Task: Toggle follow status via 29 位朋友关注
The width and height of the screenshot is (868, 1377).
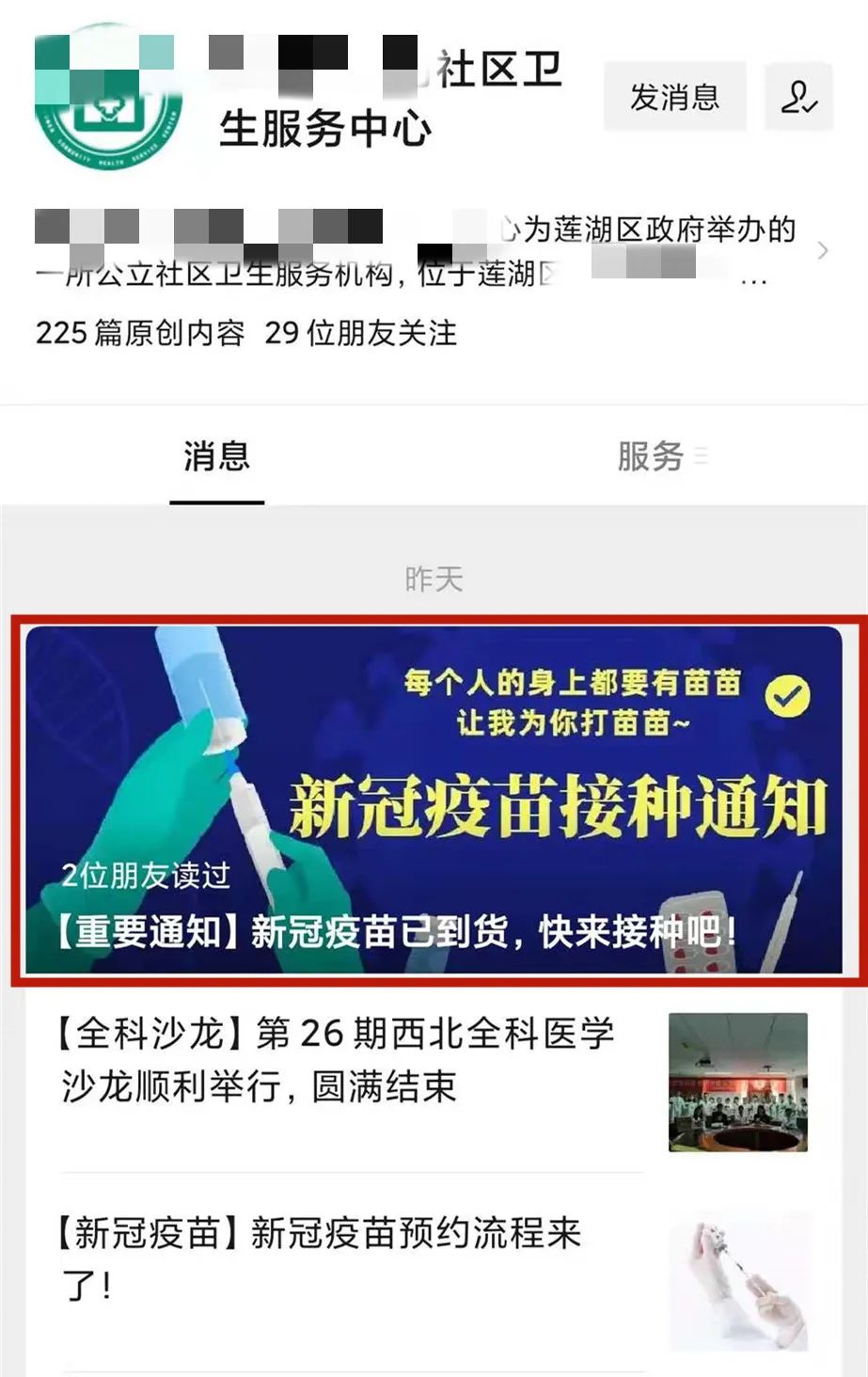Action: [x=362, y=333]
